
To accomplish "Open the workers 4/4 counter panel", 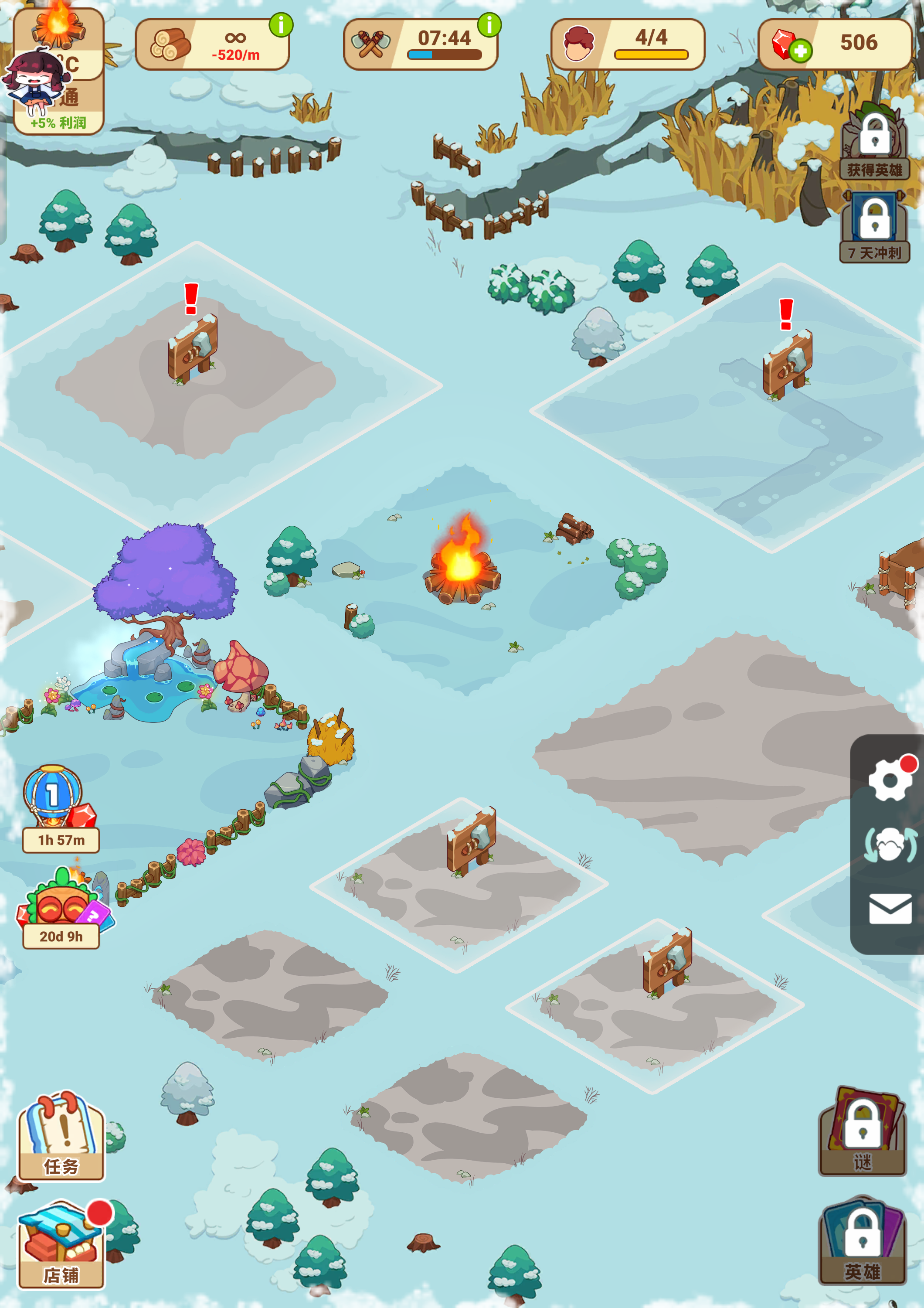I will pos(627,44).
